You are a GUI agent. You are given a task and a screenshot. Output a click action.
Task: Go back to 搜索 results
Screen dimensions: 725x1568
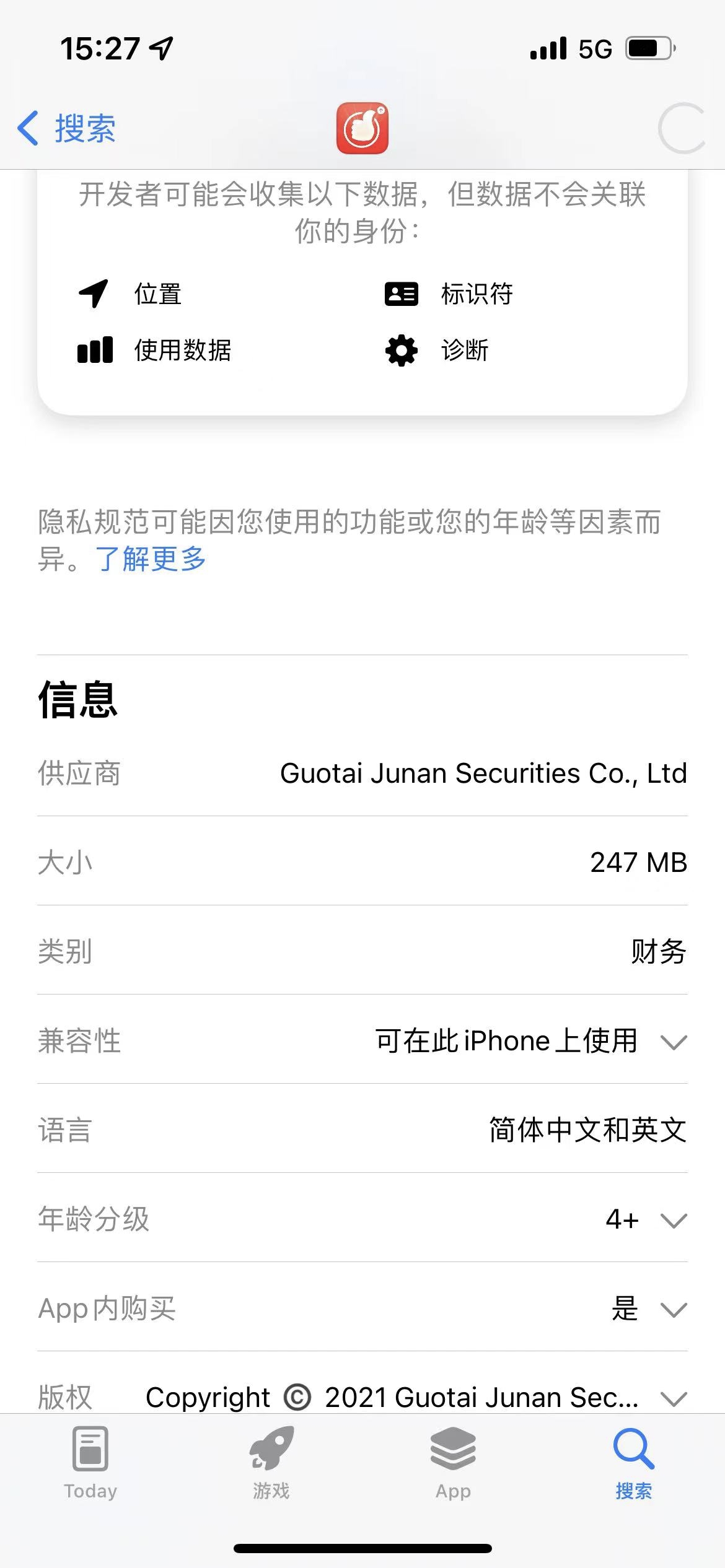click(67, 128)
